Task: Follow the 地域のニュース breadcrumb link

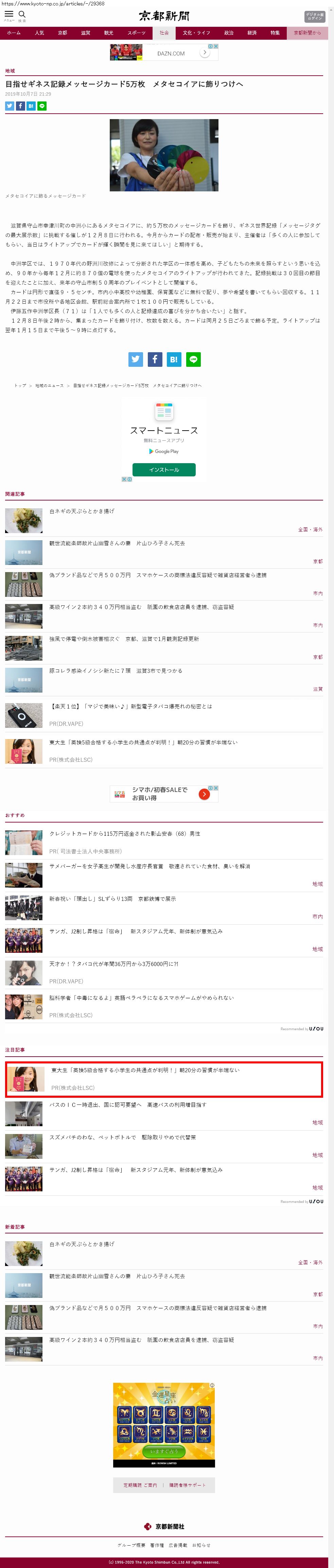Action: point(49,385)
